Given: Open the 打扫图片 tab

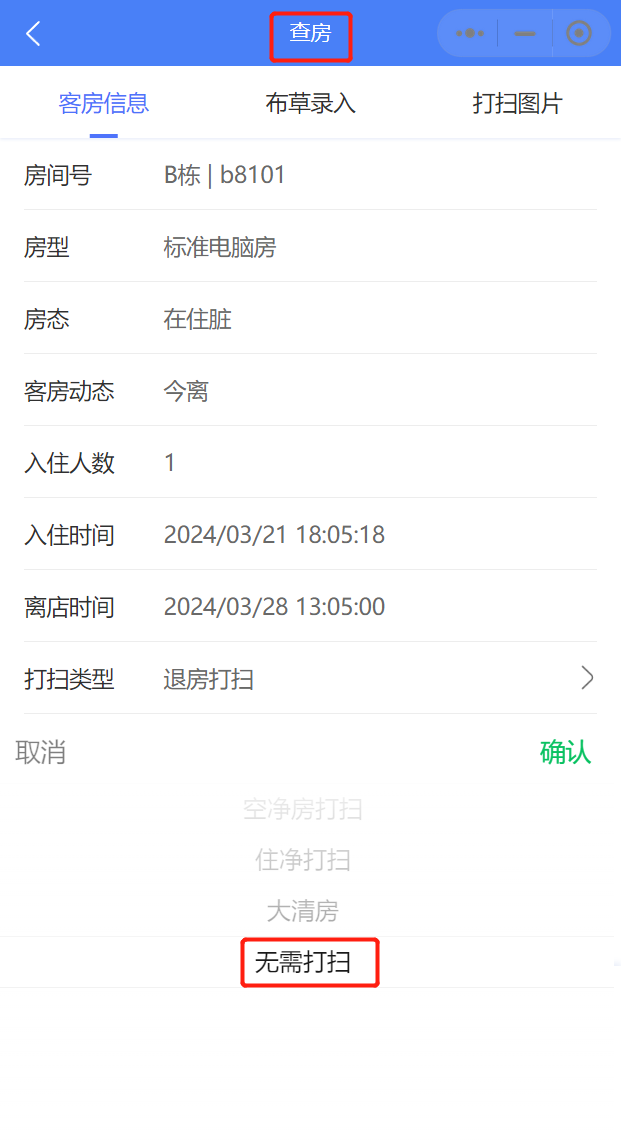Looking at the screenshot, I should (517, 103).
